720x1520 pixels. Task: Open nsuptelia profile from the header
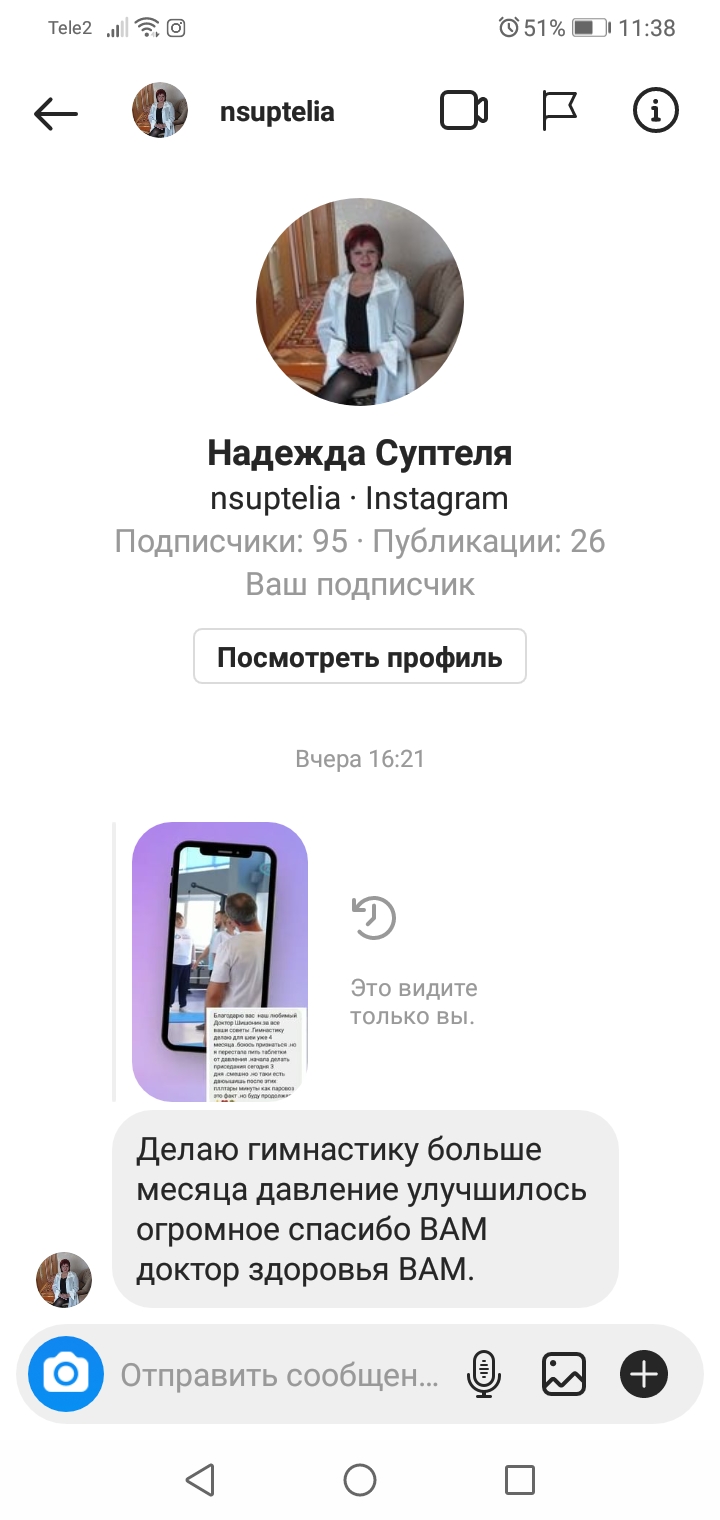pos(276,113)
